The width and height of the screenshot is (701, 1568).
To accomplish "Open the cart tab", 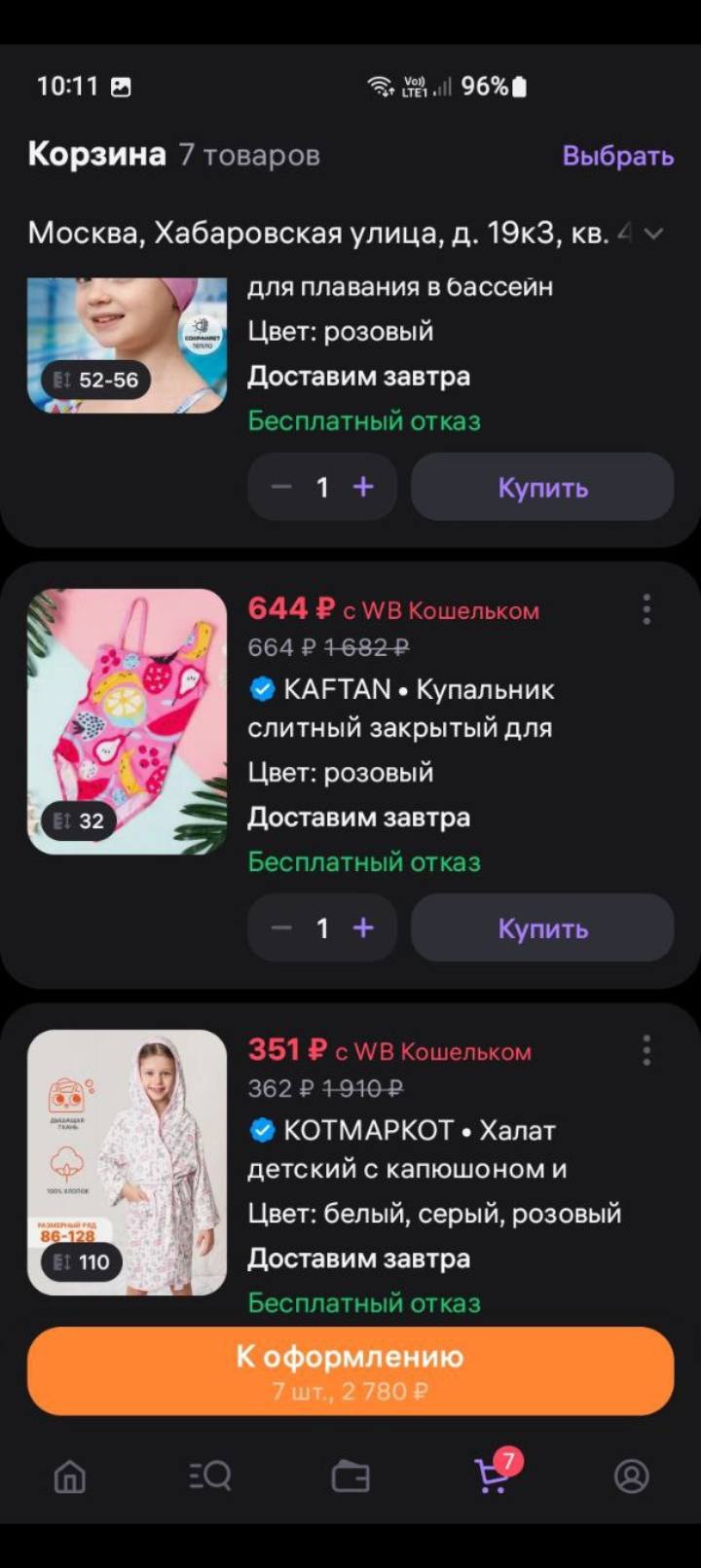I will pos(493,1477).
